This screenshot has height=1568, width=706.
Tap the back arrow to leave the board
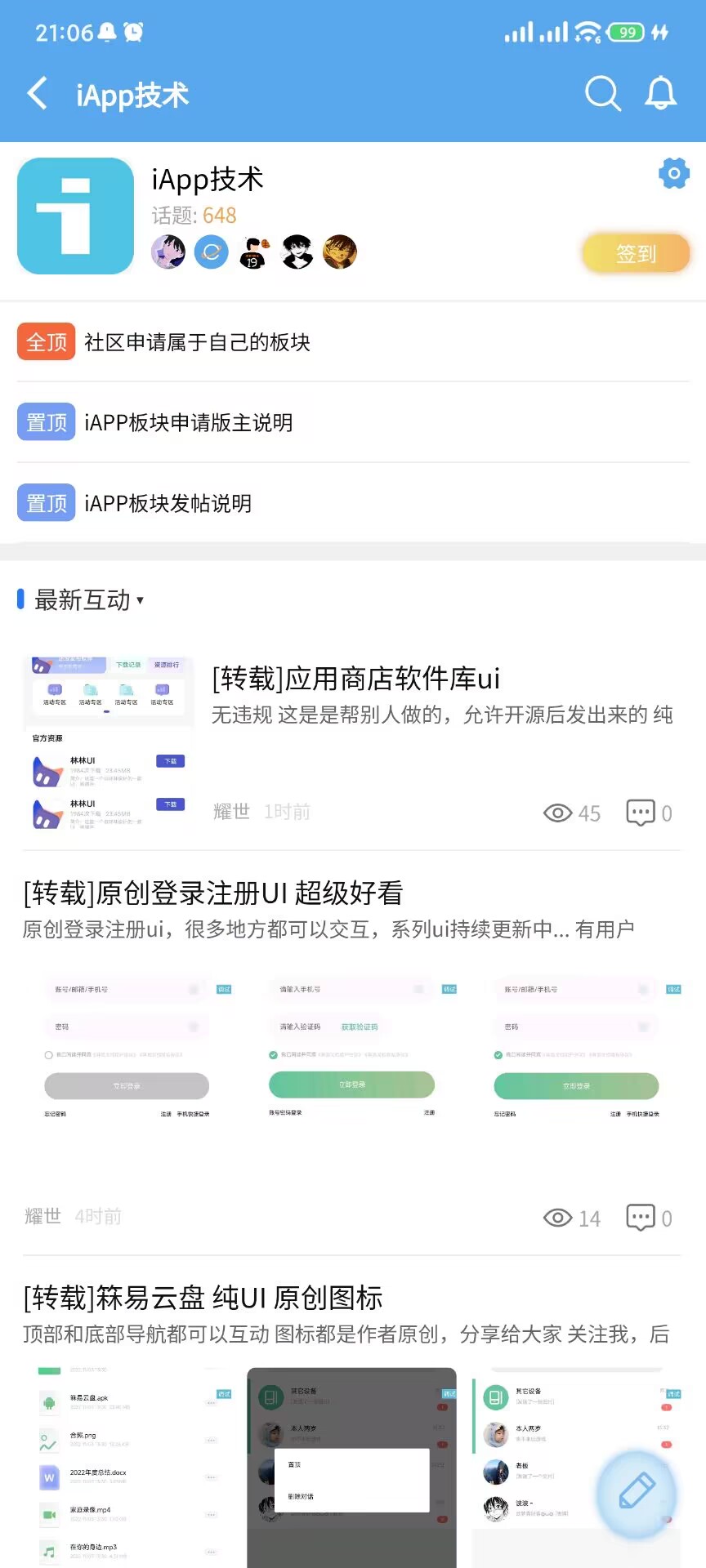(x=37, y=94)
